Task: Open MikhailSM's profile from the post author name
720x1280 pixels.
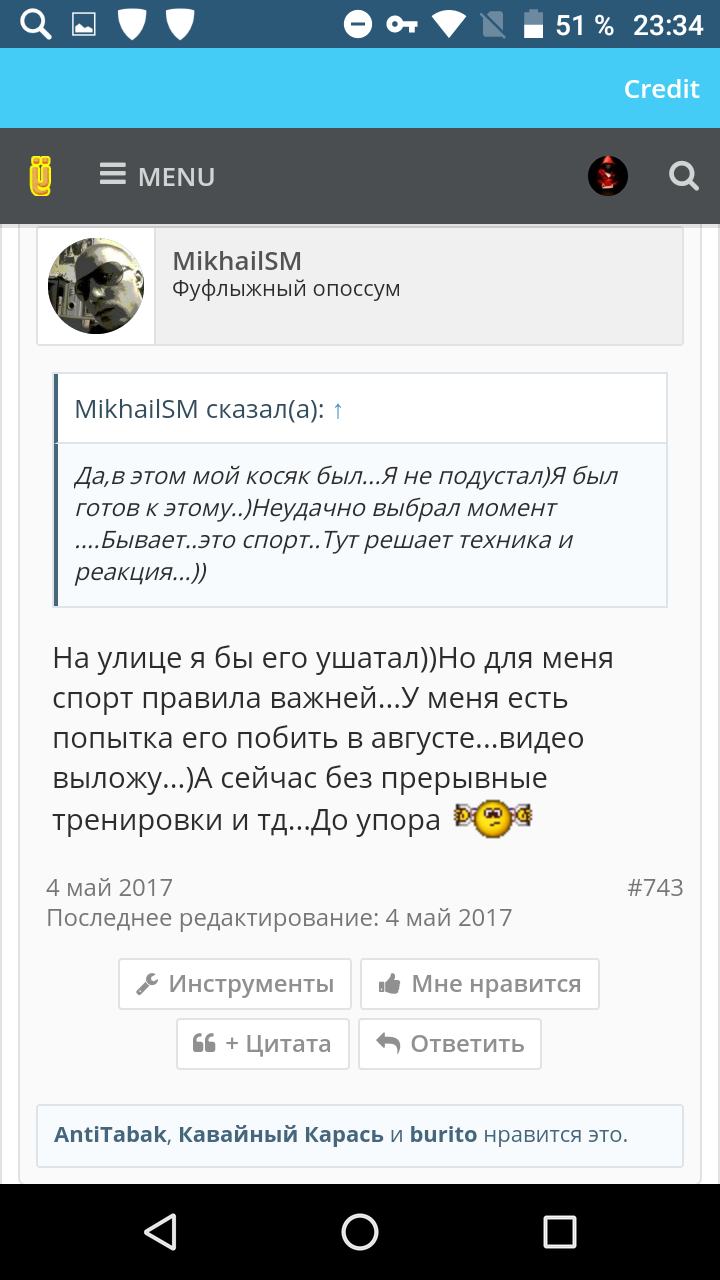Action: [237, 261]
